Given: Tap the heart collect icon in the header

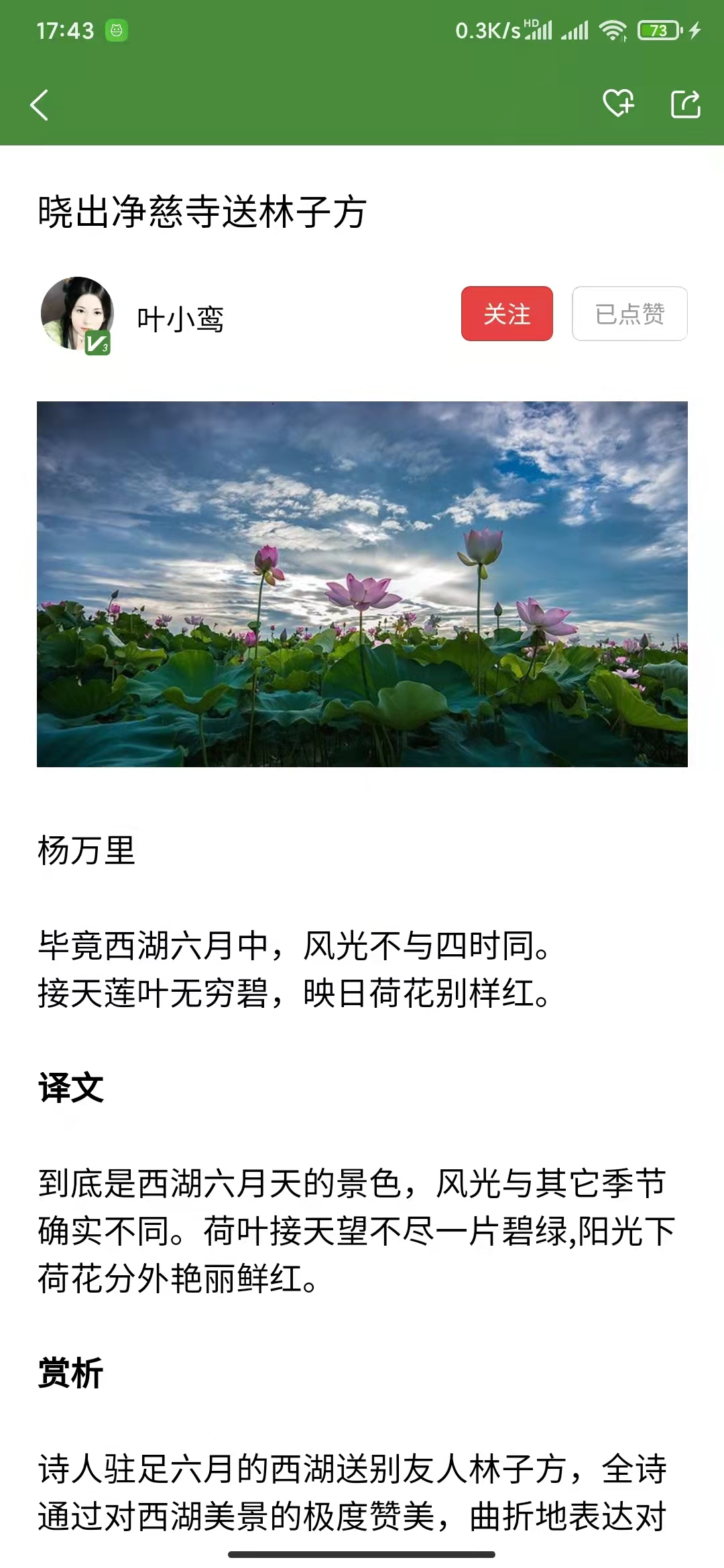Looking at the screenshot, I should (618, 105).
